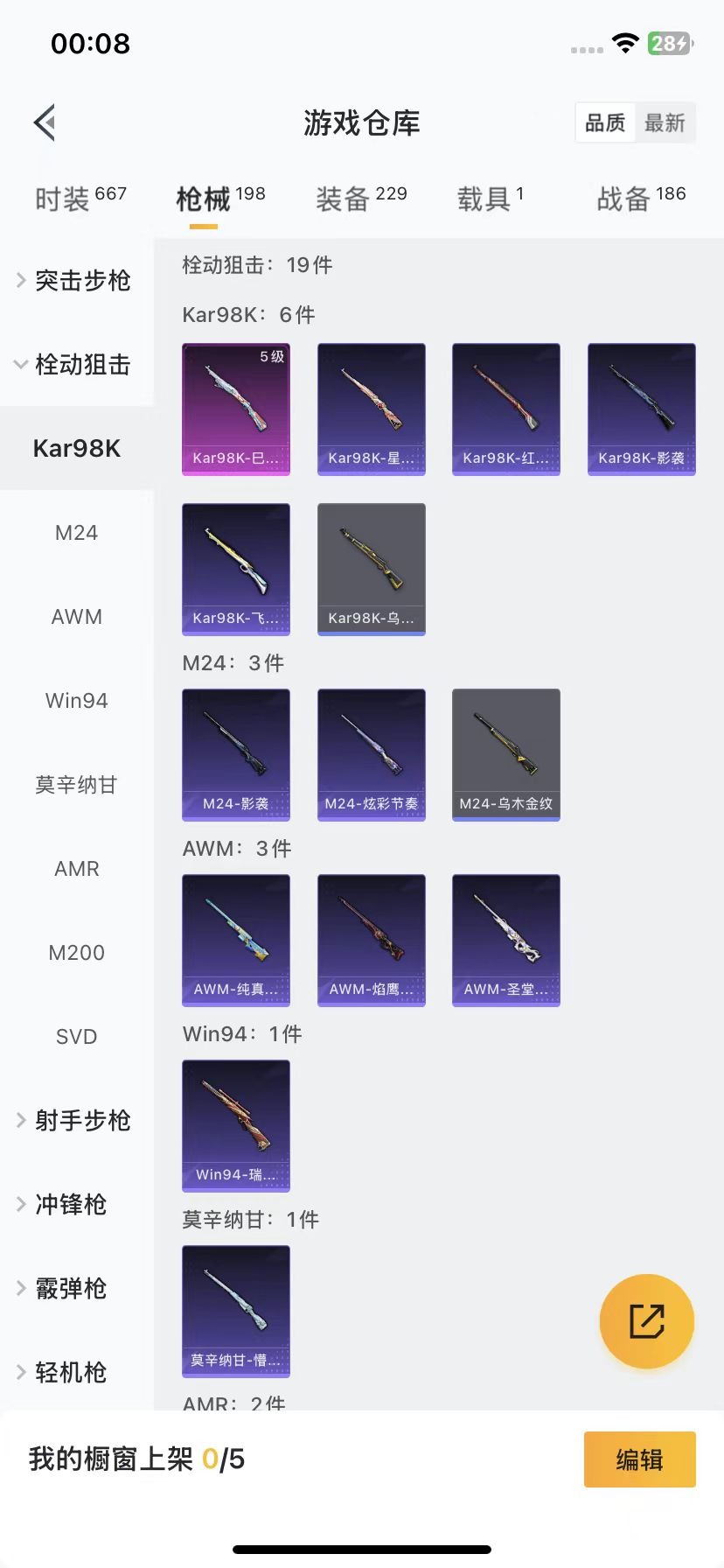
Task: Select M24 in the sidebar
Action: pyautogui.click(x=76, y=532)
